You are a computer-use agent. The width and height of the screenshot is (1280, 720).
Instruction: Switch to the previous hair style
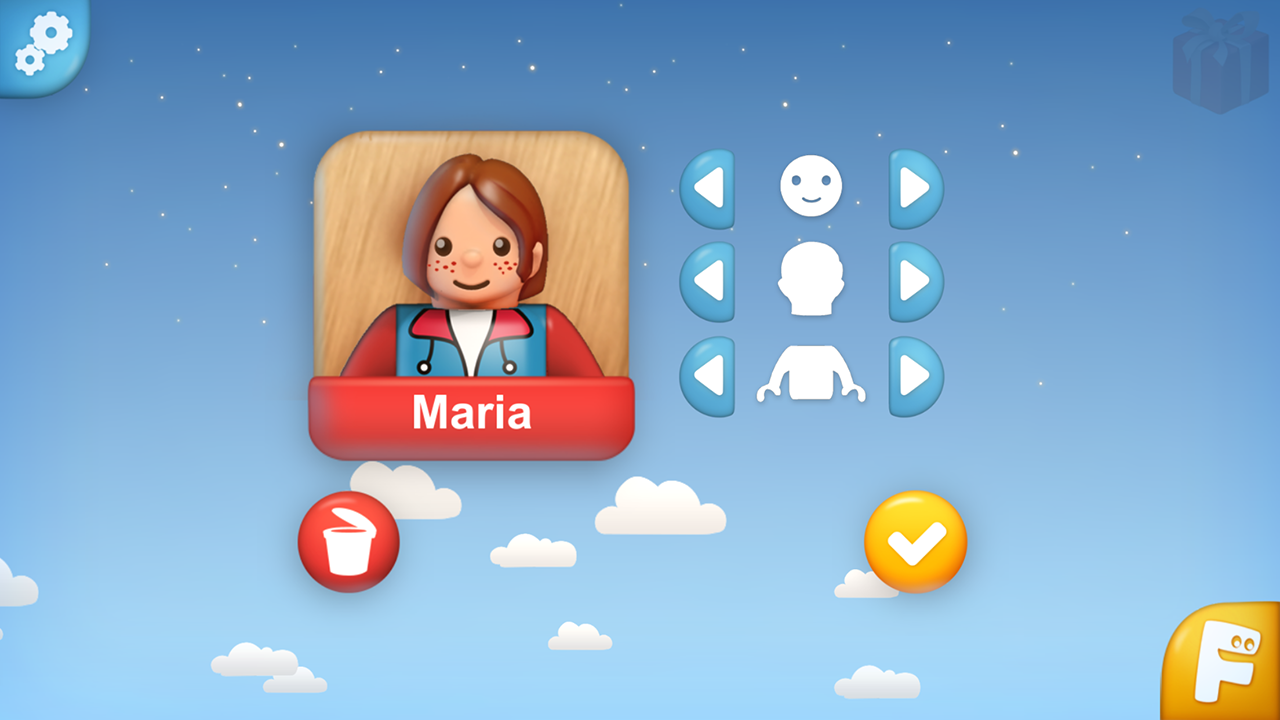(708, 281)
